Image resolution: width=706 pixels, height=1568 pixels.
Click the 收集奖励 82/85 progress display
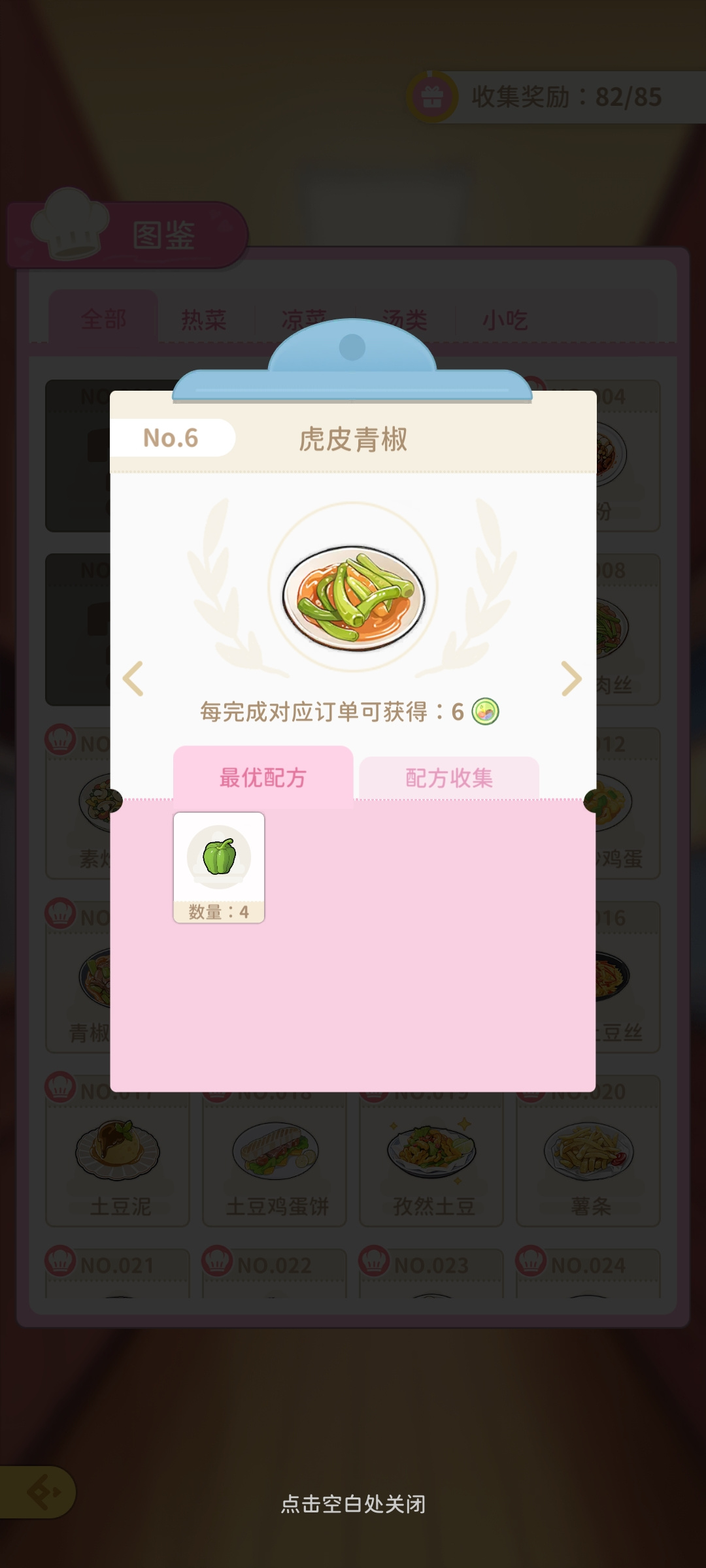point(565,97)
